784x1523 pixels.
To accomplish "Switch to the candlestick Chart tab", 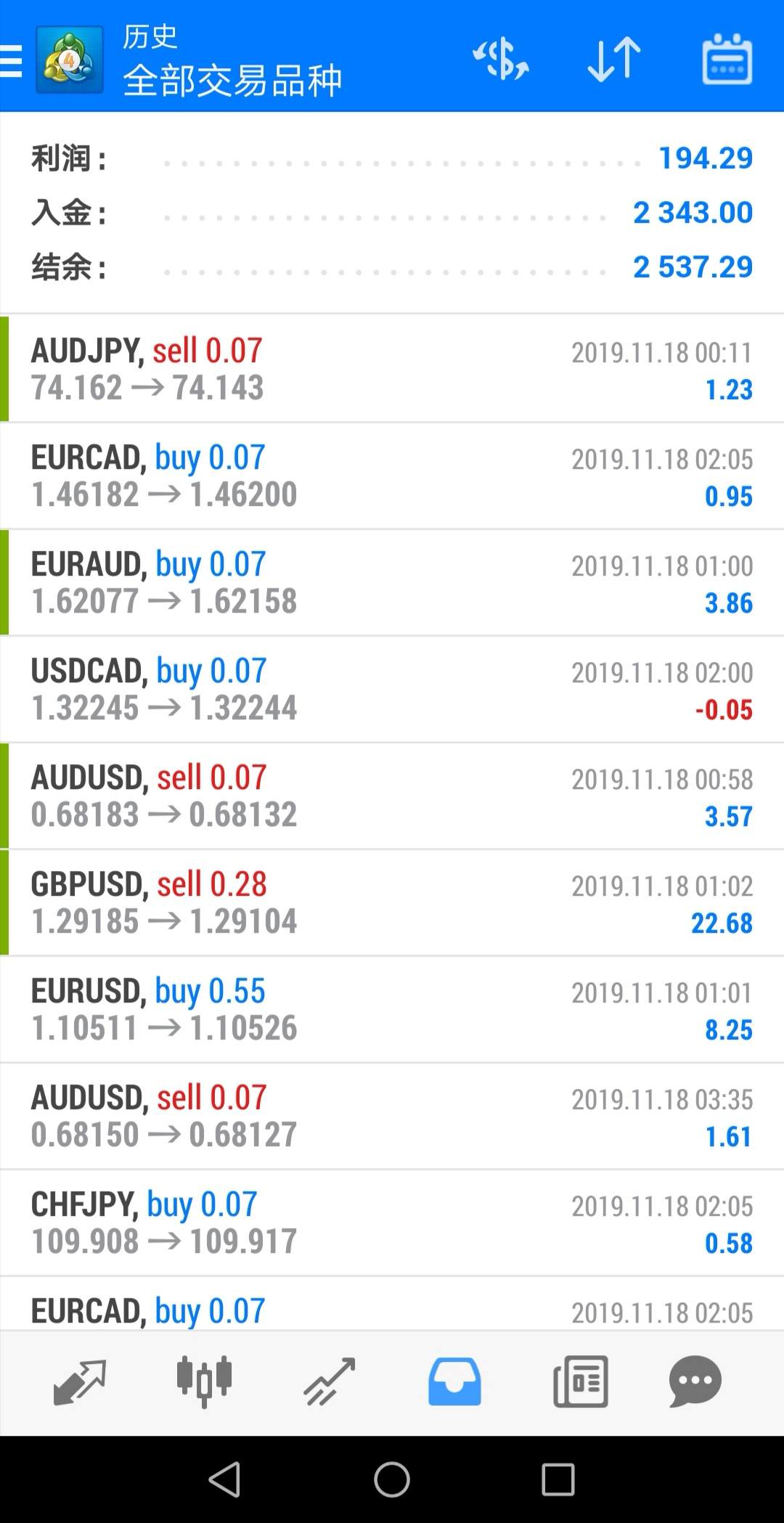I will 204,1381.
